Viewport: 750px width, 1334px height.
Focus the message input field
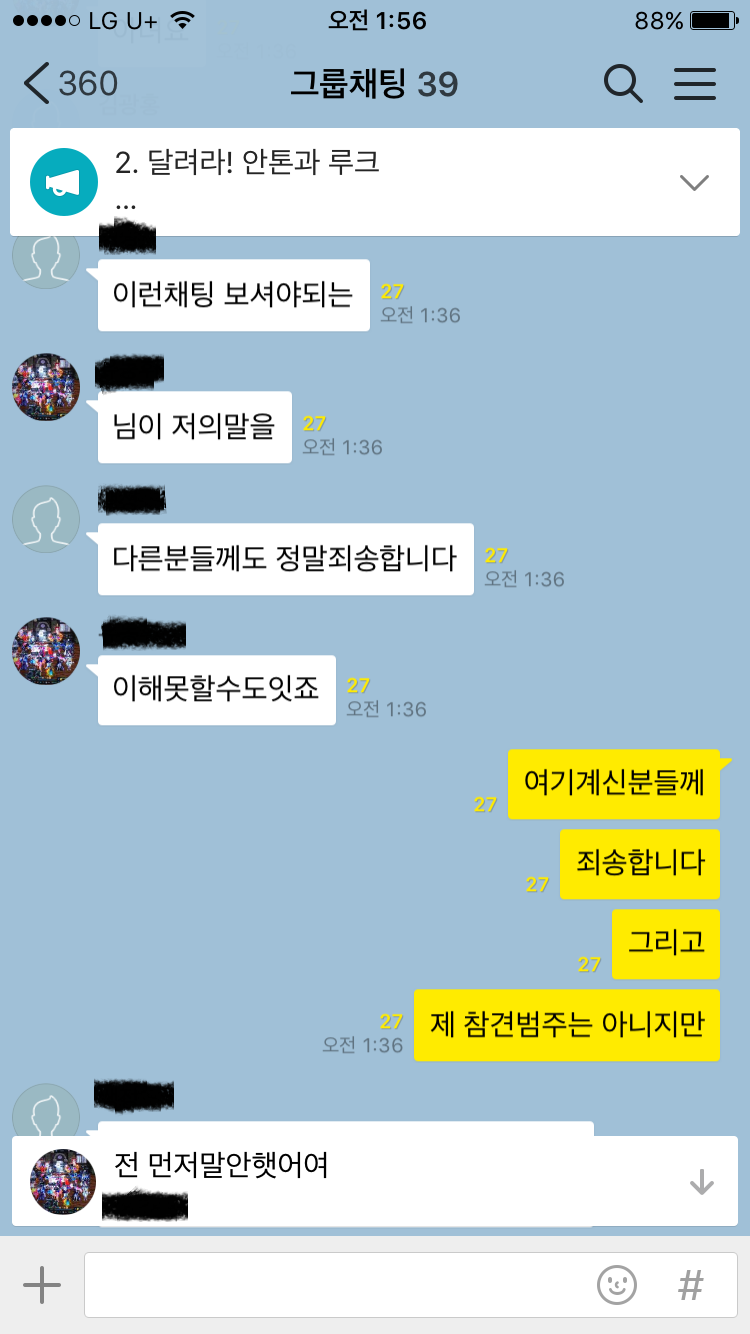click(x=335, y=1284)
